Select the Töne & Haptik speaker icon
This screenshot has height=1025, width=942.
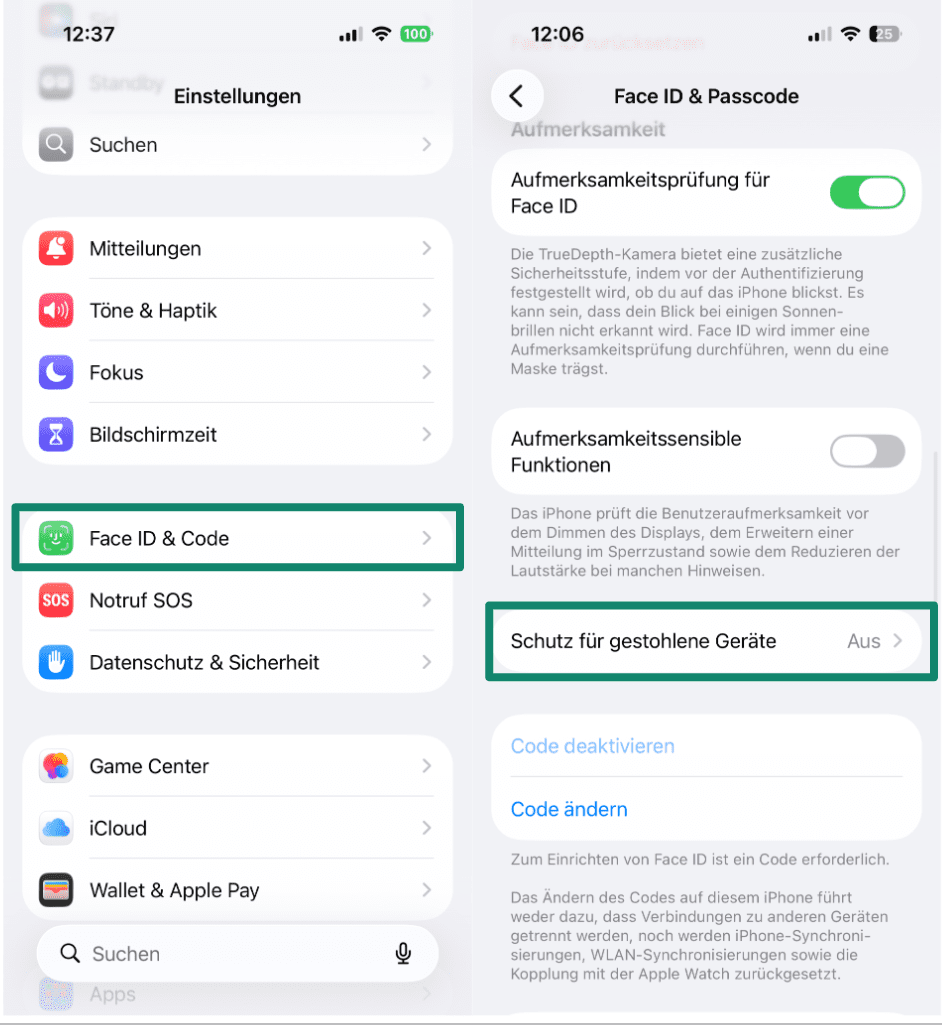click(55, 310)
